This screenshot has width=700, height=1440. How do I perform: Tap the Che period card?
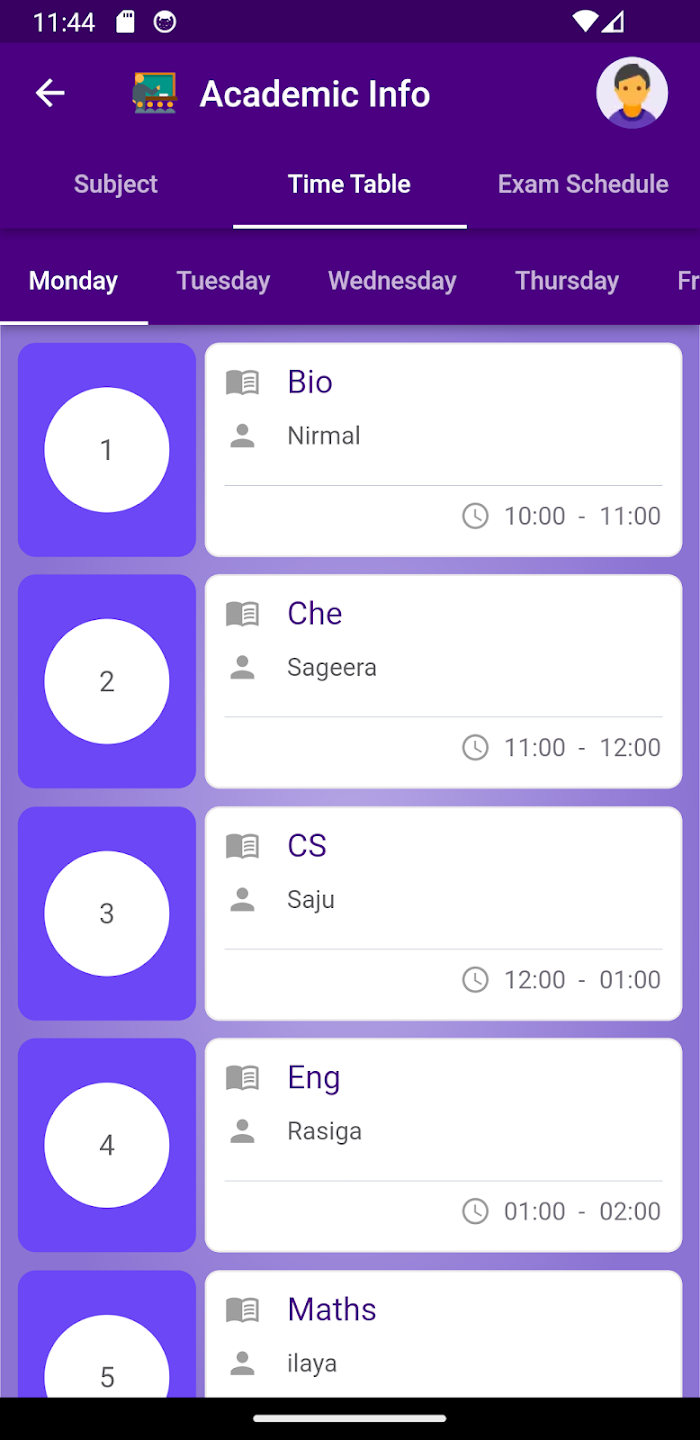click(x=443, y=681)
